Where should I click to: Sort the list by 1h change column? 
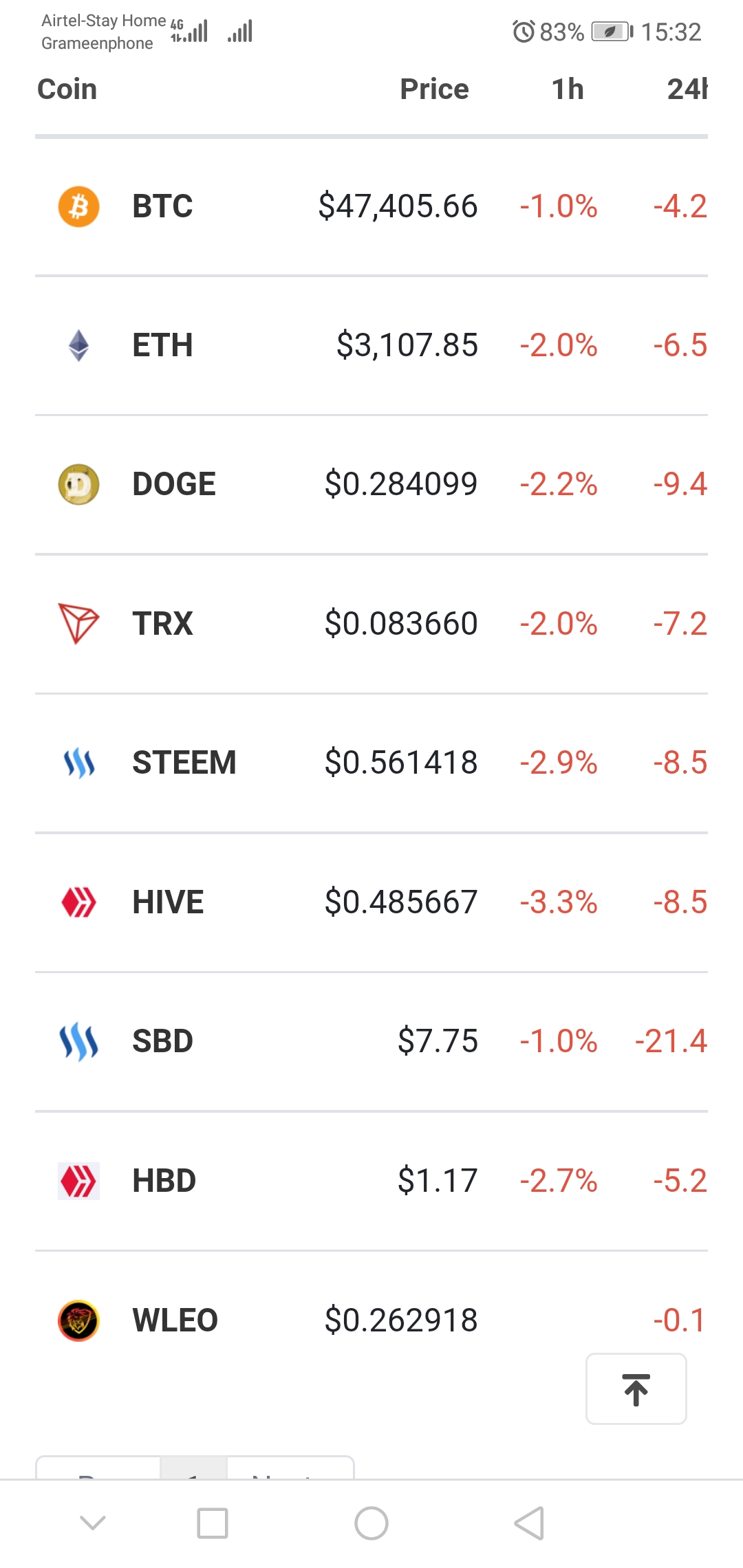[567, 89]
